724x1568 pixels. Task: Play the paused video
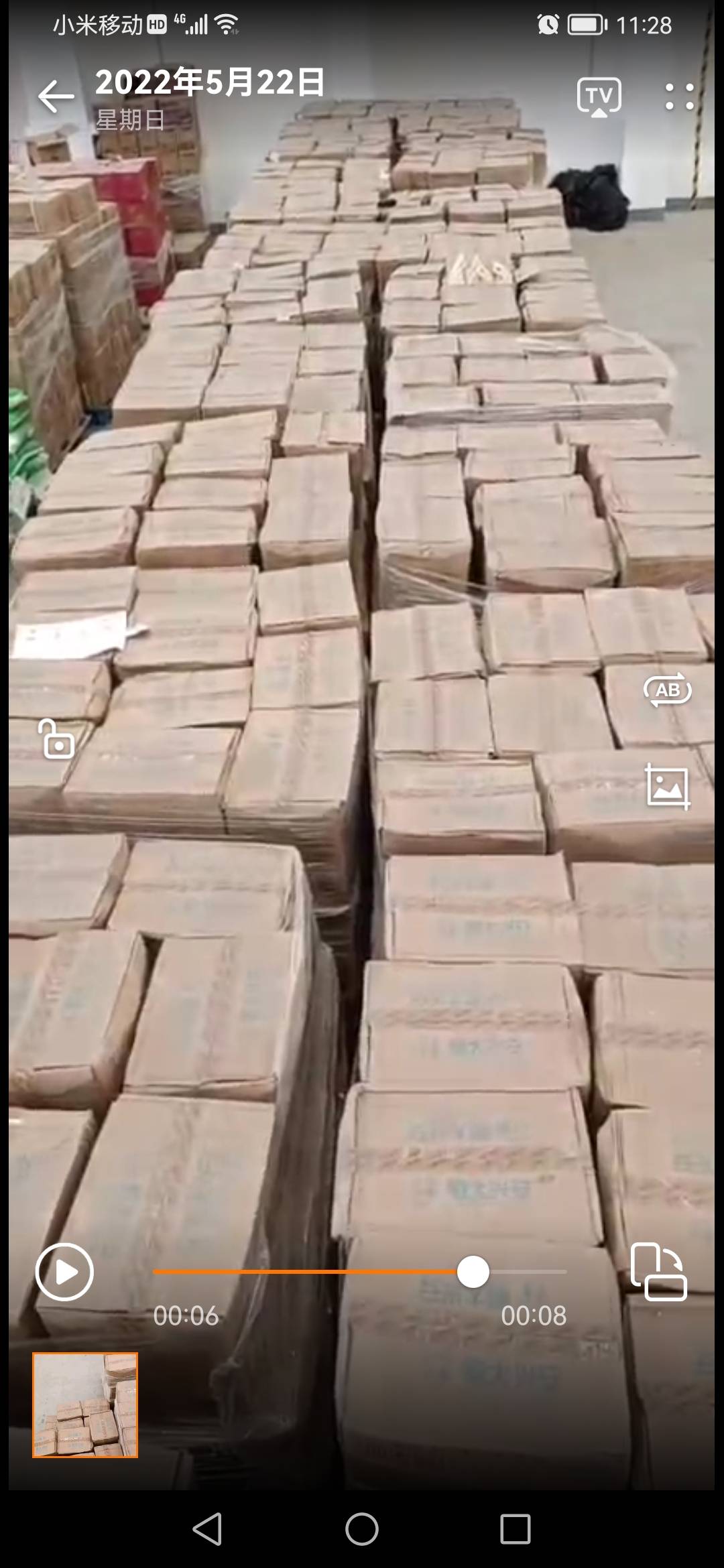(x=64, y=1272)
